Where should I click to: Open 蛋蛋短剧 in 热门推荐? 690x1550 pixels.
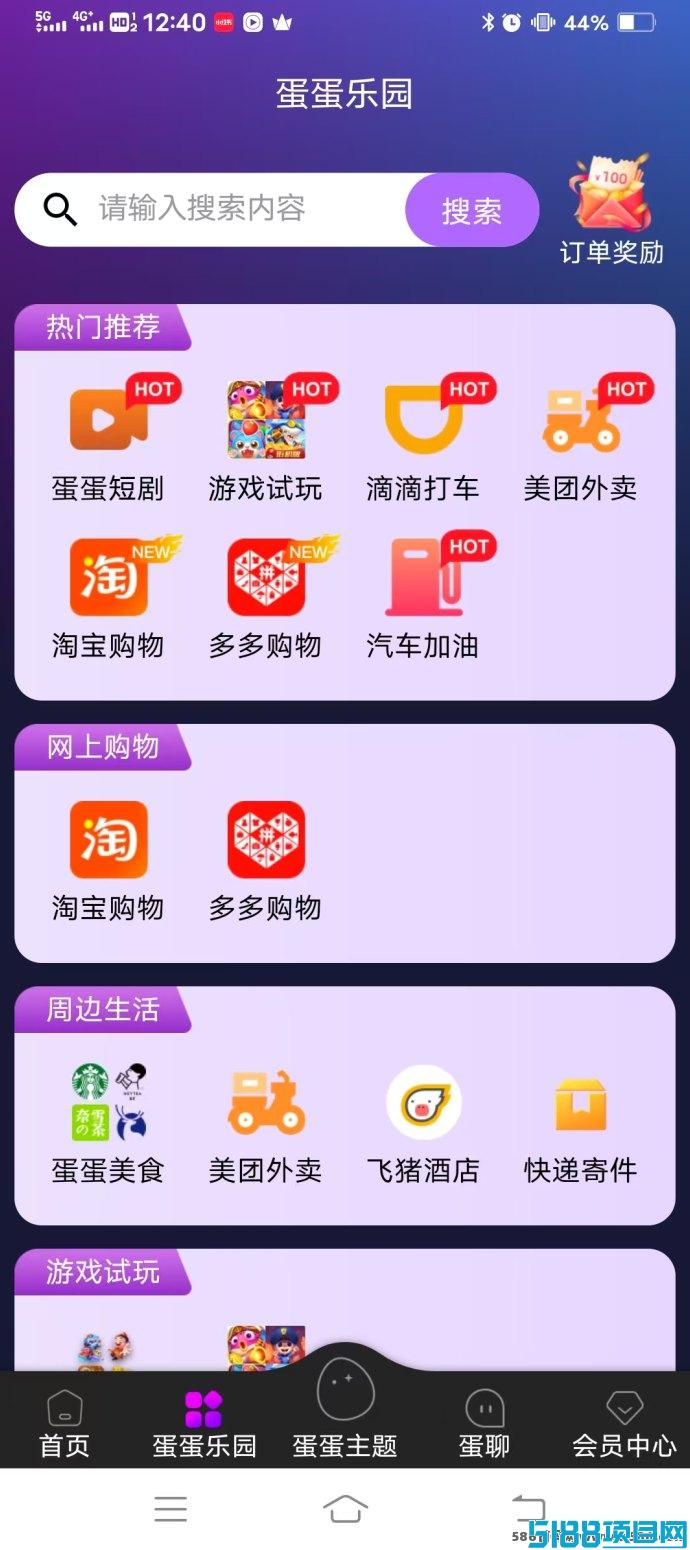[x=108, y=440]
